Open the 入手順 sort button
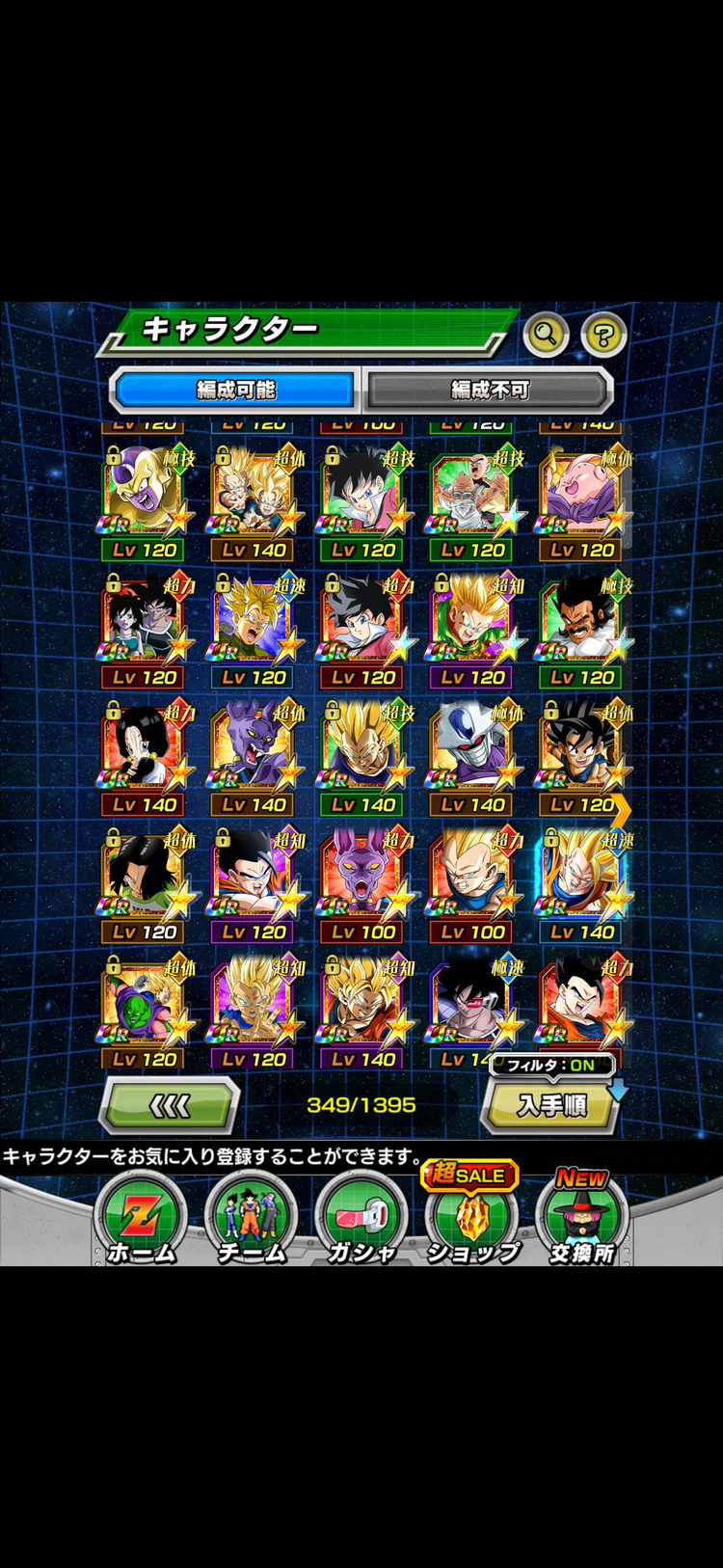The height and width of the screenshot is (1568, 723). (552, 1105)
